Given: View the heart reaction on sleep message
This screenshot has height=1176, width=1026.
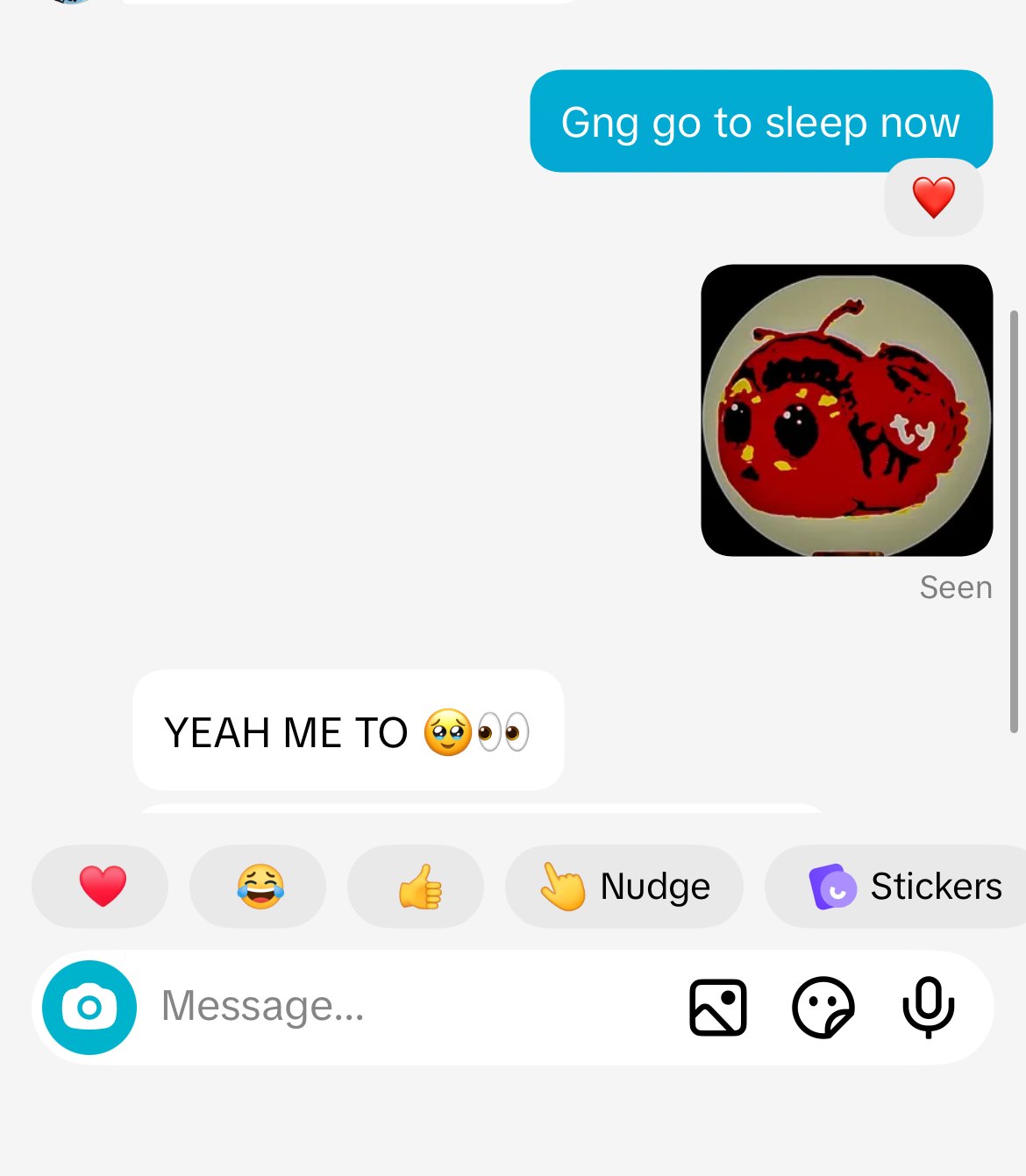Looking at the screenshot, I should (x=933, y=197).
